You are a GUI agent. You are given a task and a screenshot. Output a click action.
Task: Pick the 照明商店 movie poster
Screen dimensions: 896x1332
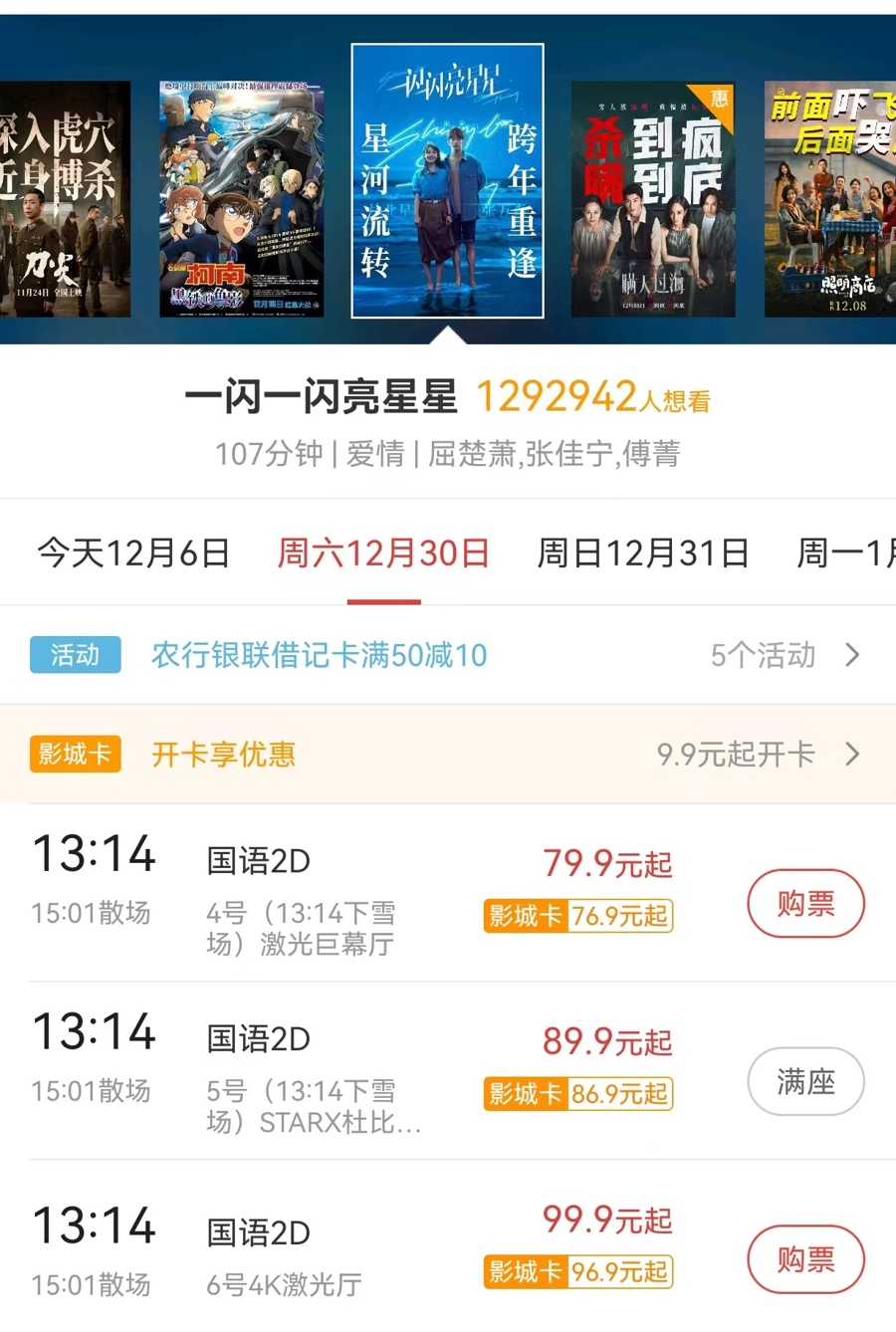[x=831, y=199]
